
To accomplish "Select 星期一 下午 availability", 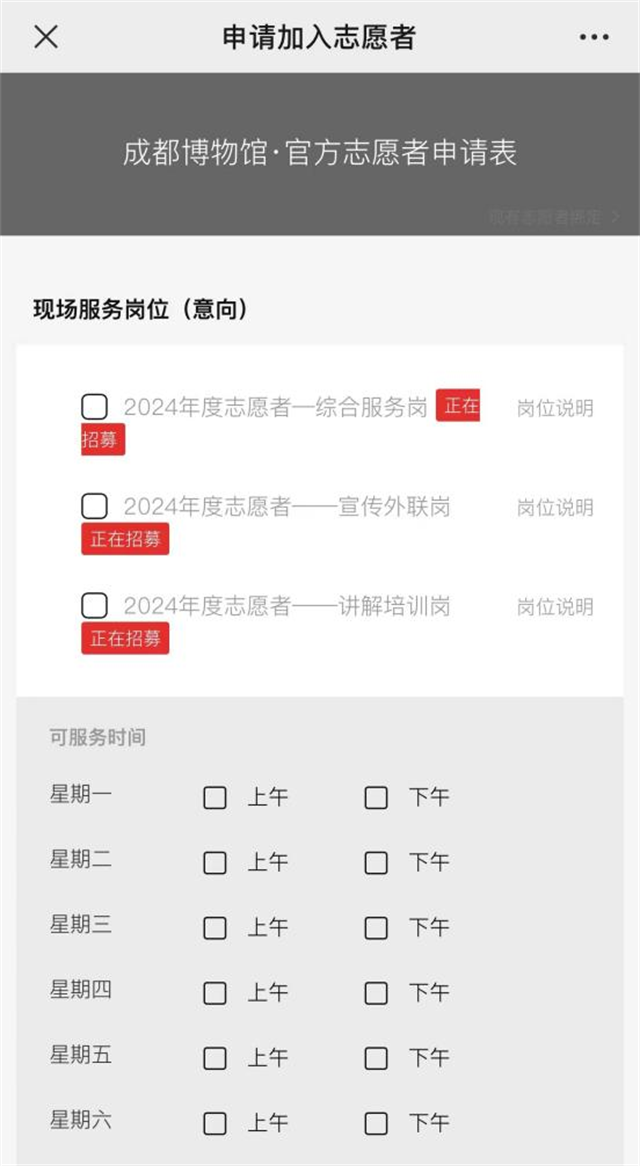I will [376, 797].
